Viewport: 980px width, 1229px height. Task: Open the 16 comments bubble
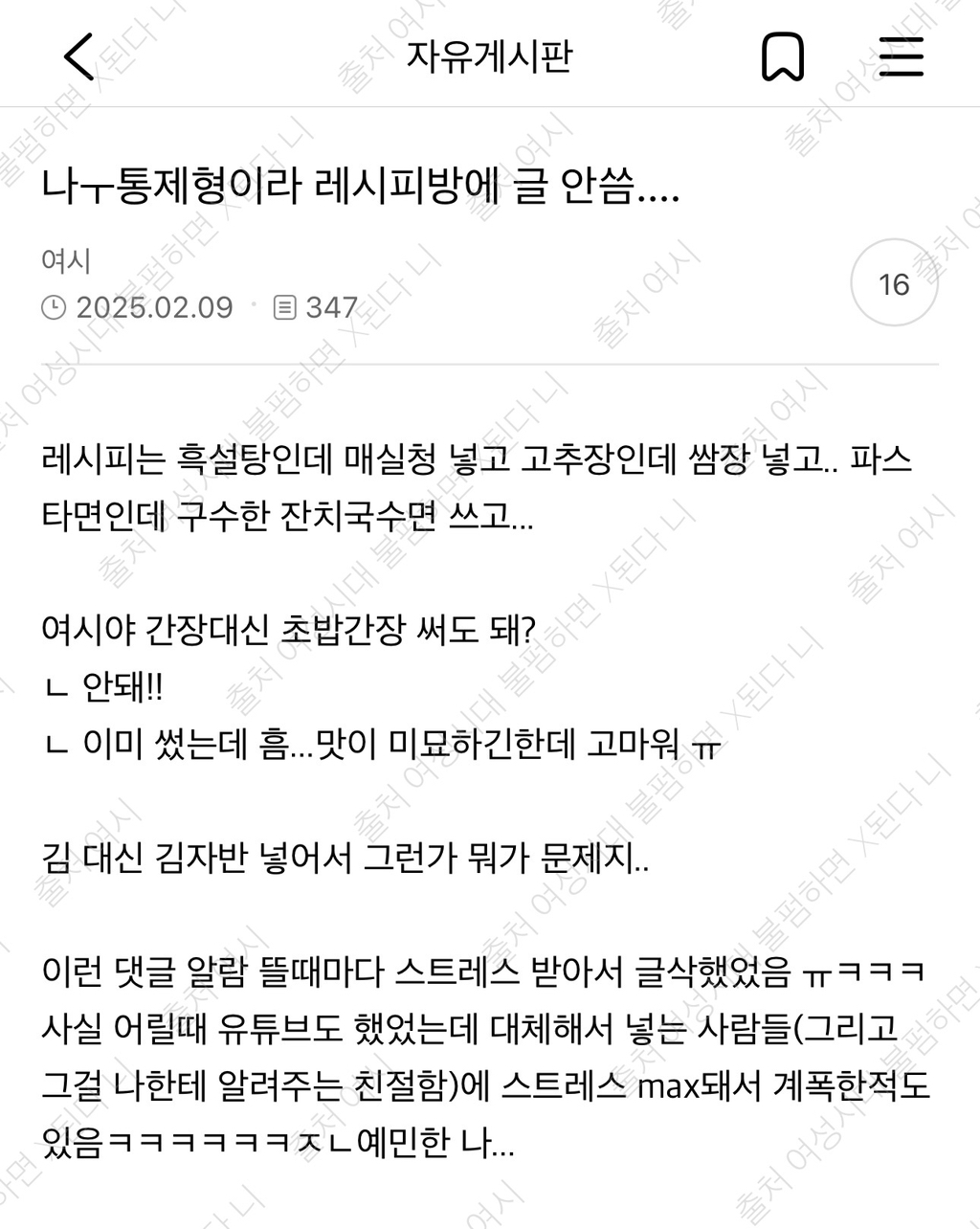coord(894,283)
